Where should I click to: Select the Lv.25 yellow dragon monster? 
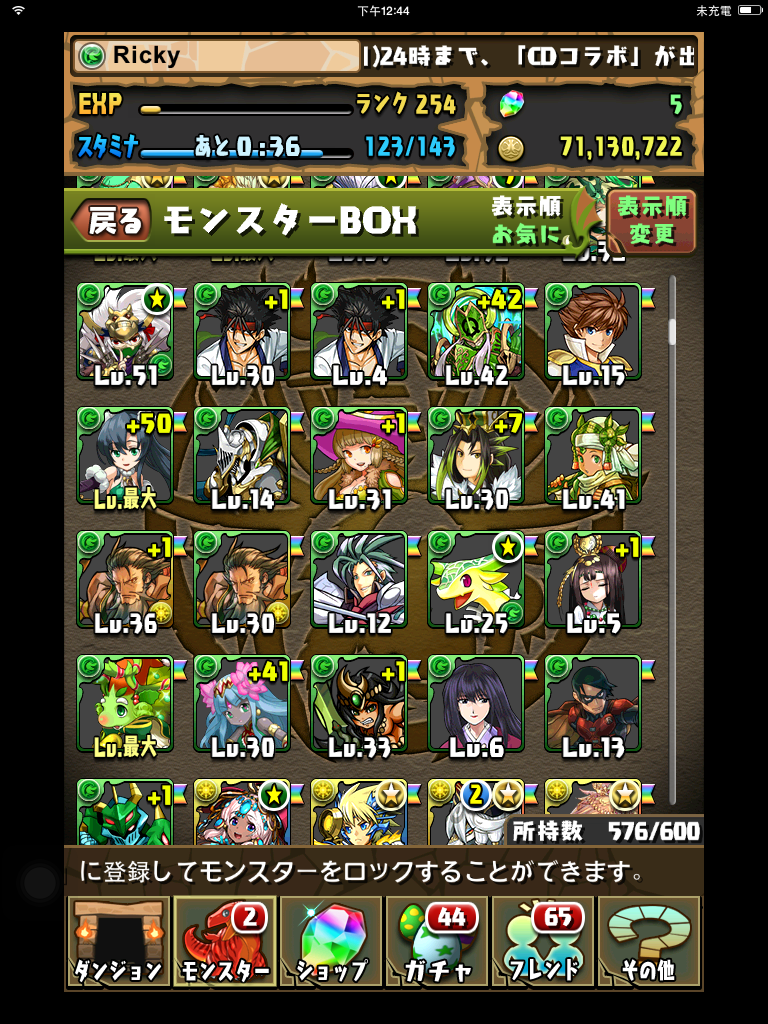[476, 580]
